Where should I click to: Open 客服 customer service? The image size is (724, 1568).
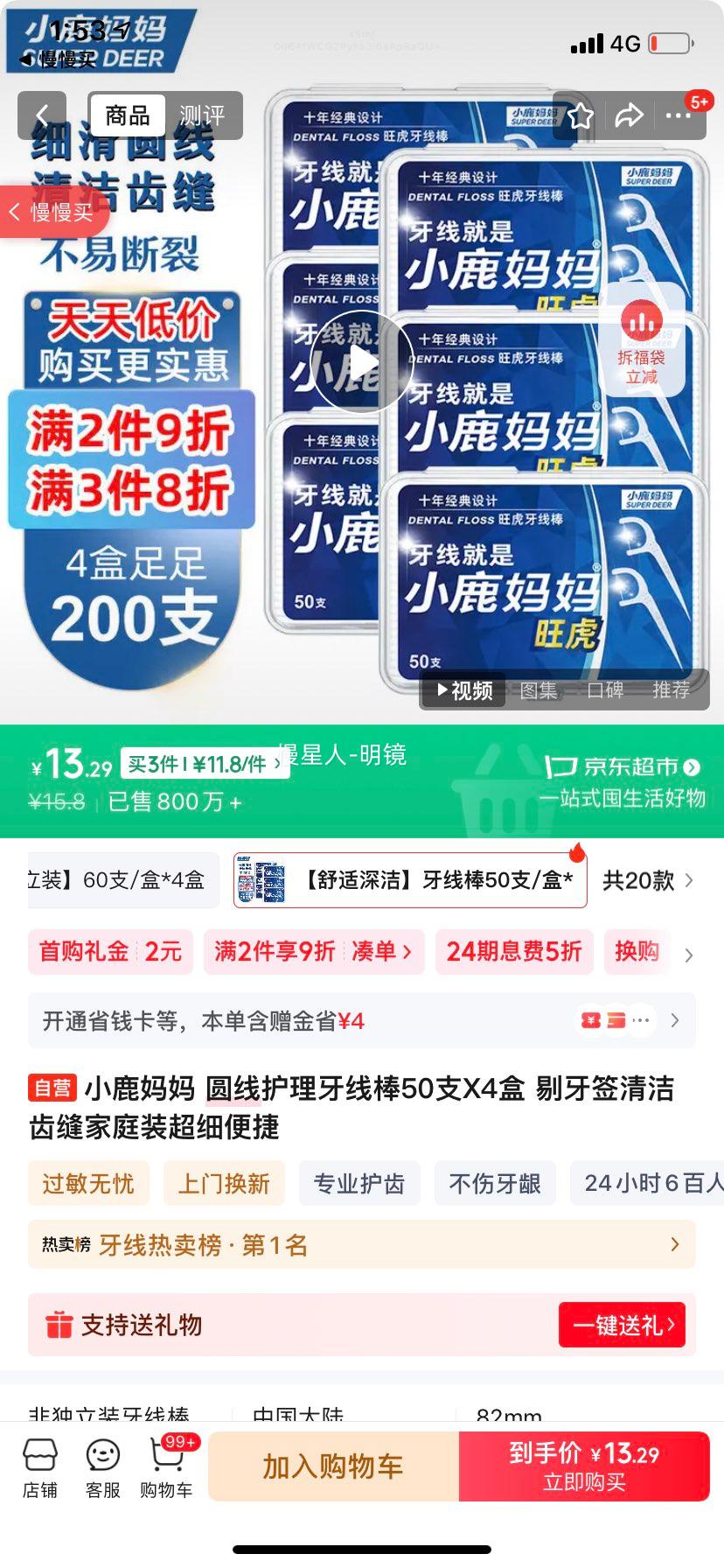pyautogui.click(x=103, y=1466)
